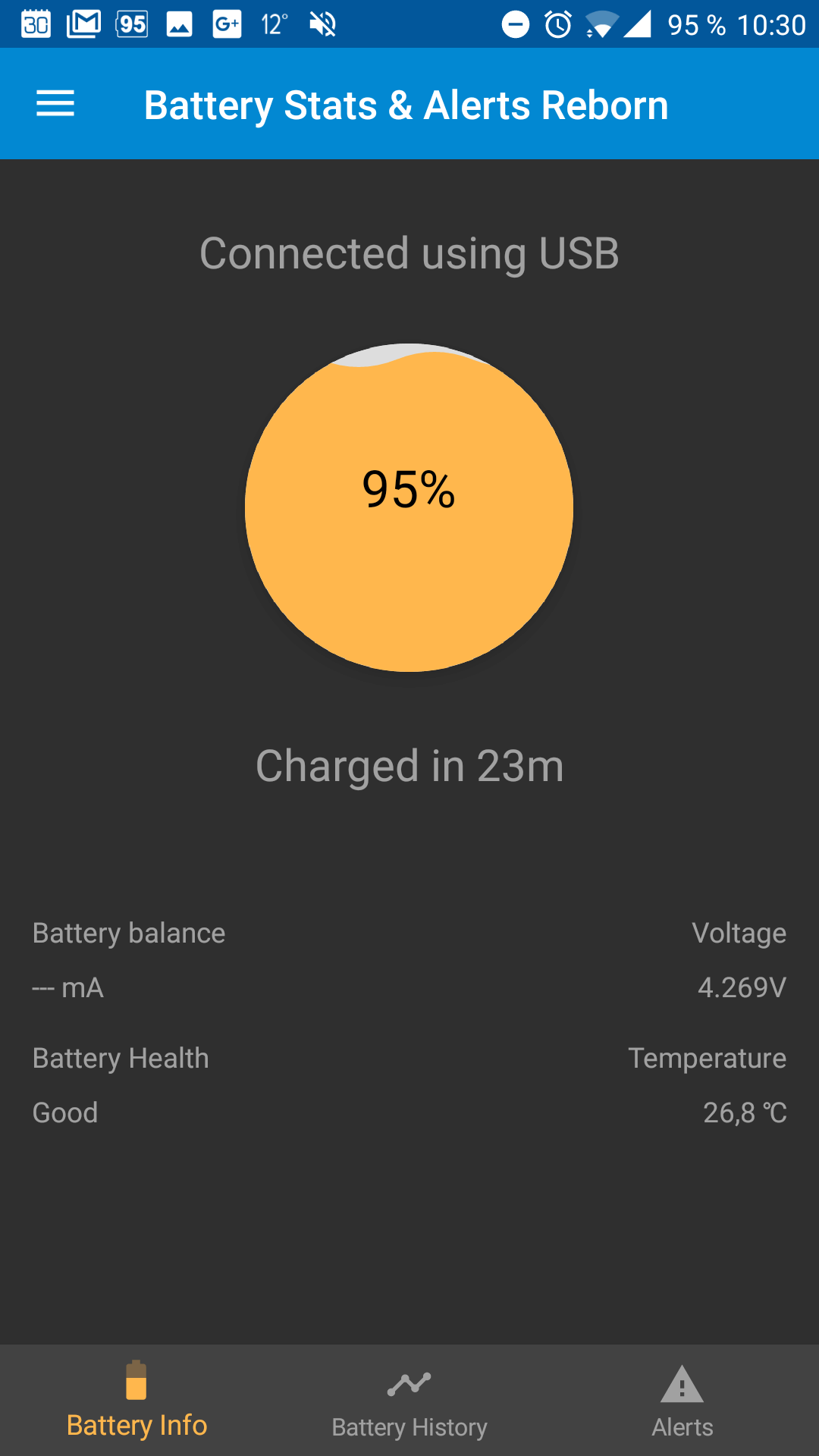Select the Battery Info tab
Viewport: 819px width, 1456px height.
136,1402
